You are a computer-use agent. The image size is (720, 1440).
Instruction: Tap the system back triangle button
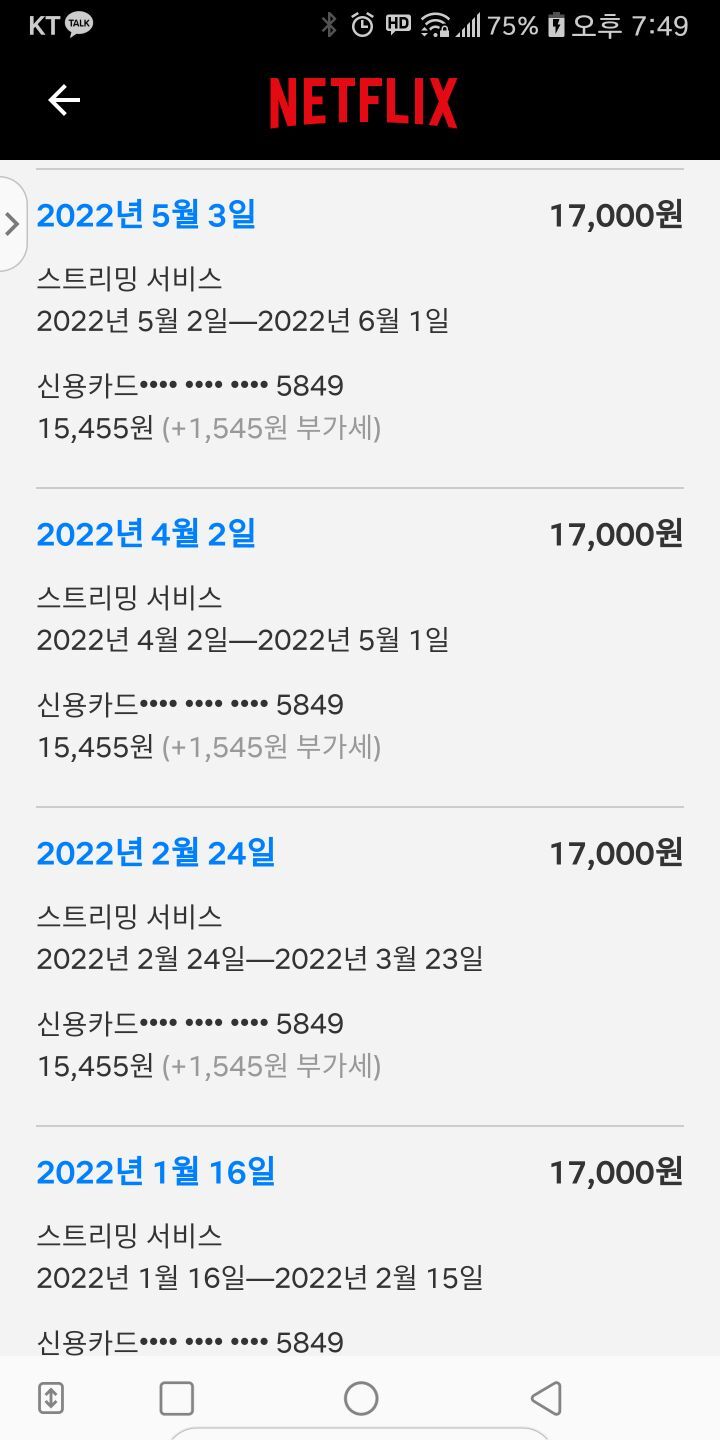tap(546, 1398)
